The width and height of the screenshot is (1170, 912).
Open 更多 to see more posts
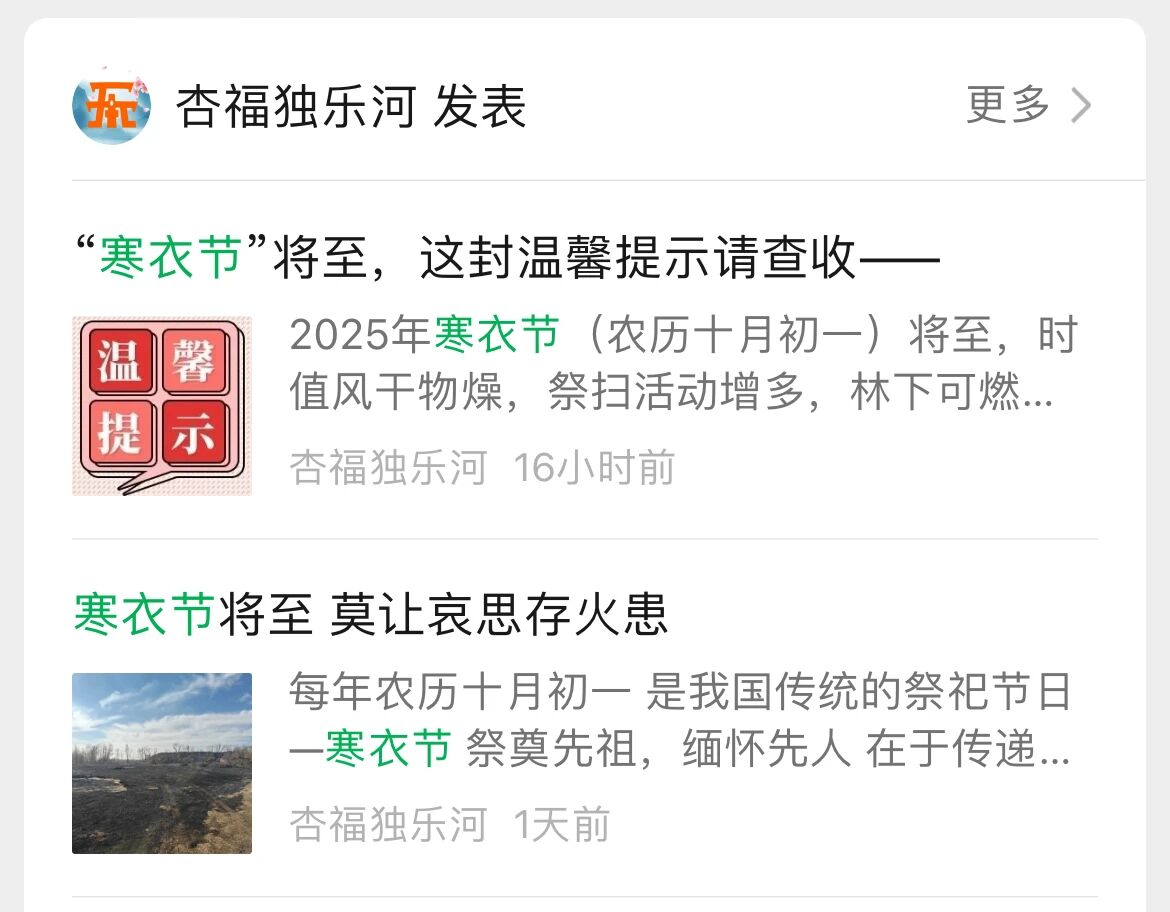[1028, 105]
